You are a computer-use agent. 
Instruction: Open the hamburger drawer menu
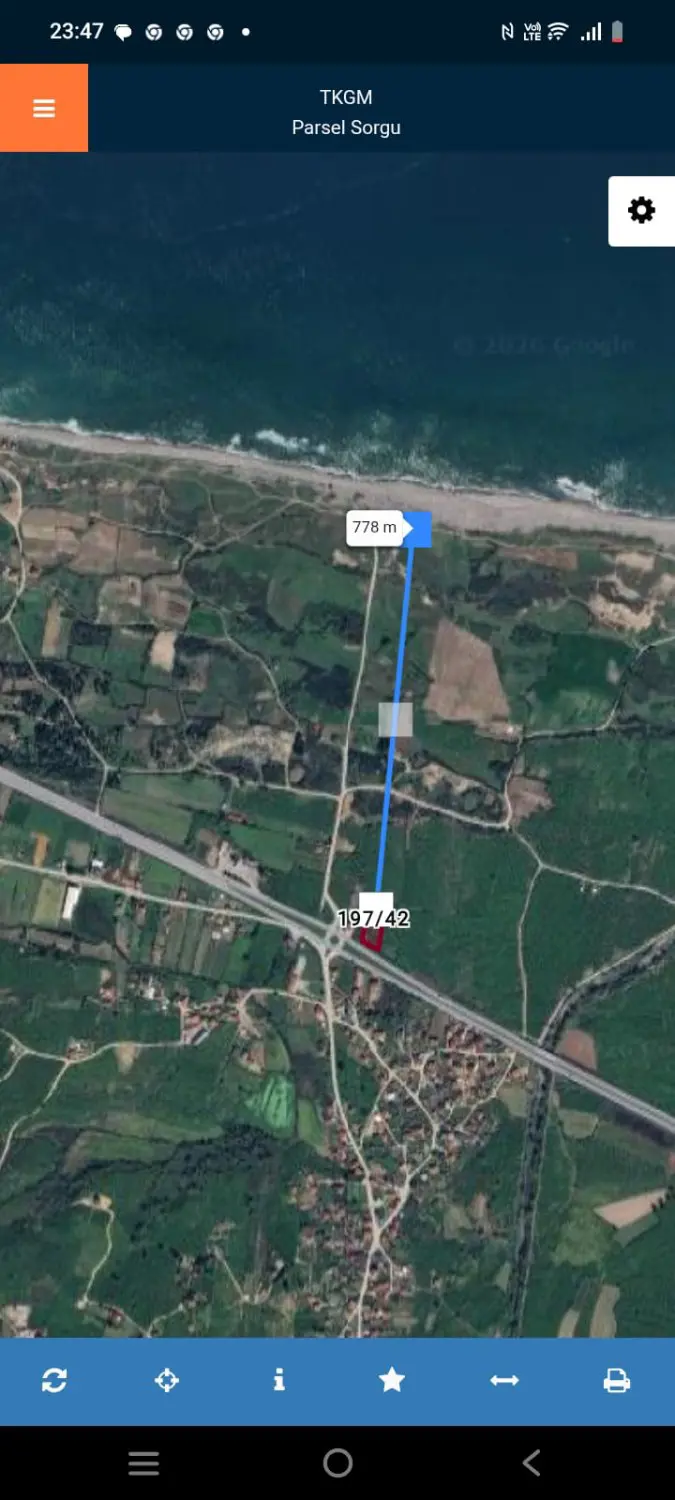[x=44, y=108]
